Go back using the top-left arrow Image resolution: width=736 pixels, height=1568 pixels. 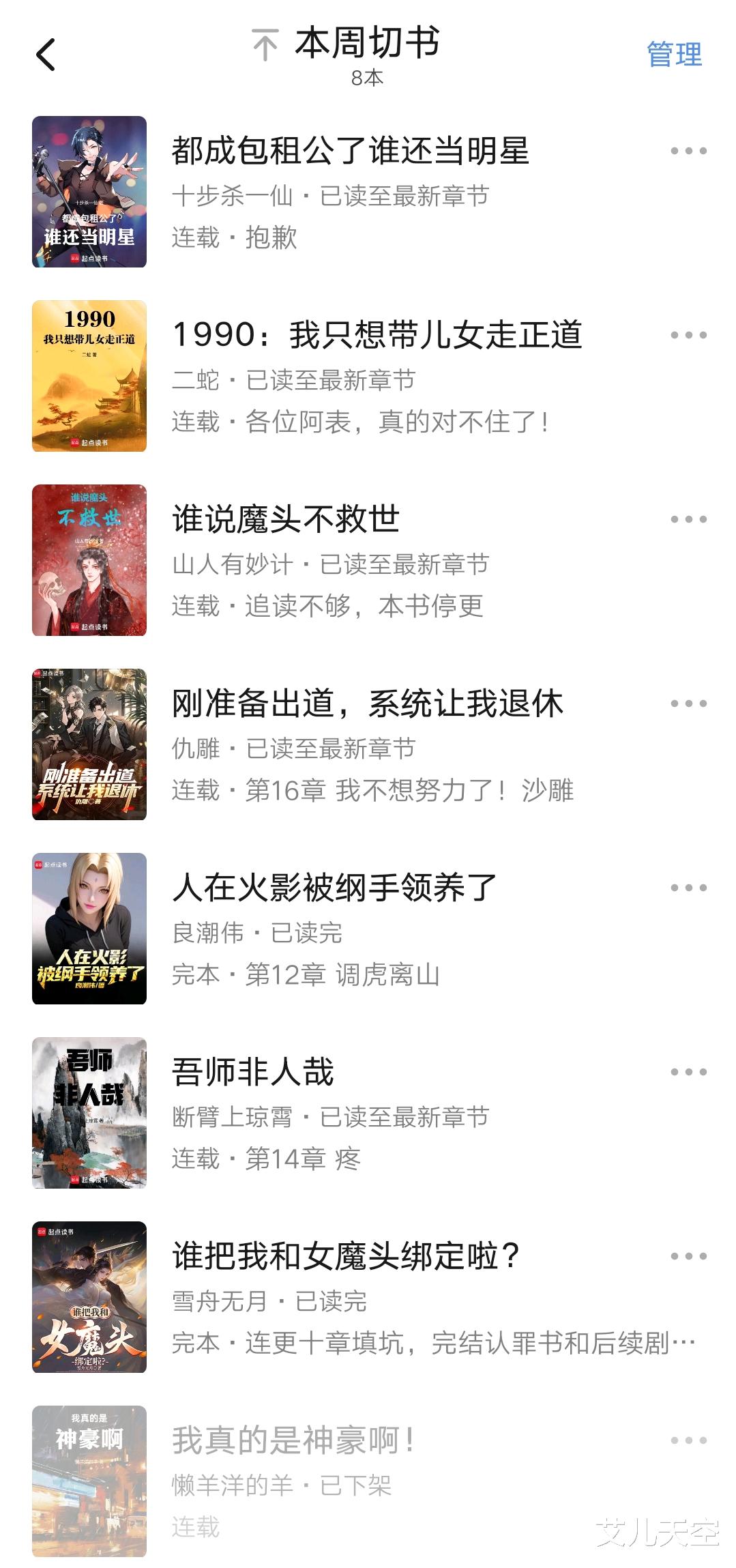pyautogui.click(x=45, y=55)
